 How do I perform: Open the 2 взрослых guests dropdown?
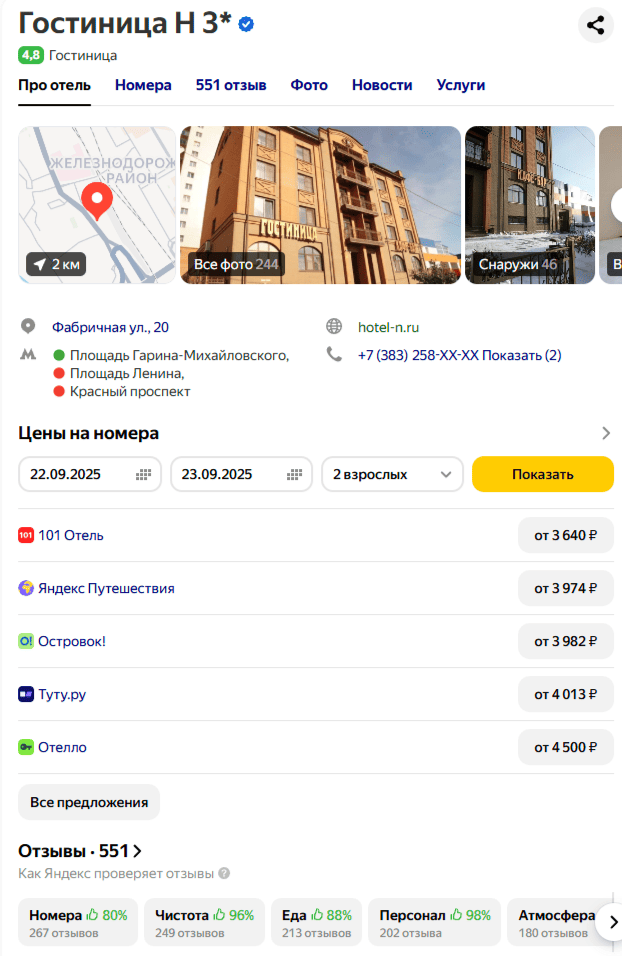click(392, 474)
